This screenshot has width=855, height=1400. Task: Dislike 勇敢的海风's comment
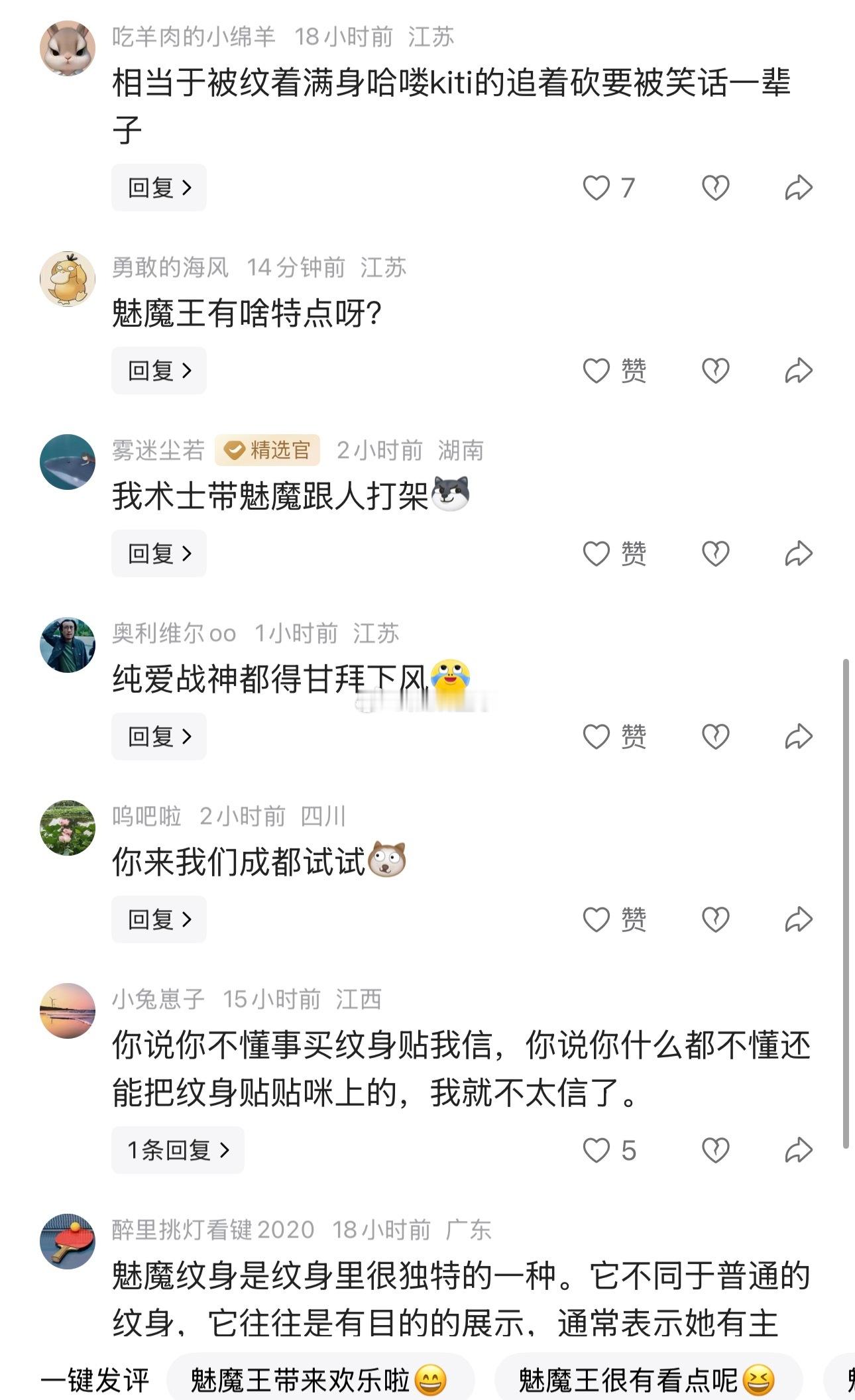714,371
